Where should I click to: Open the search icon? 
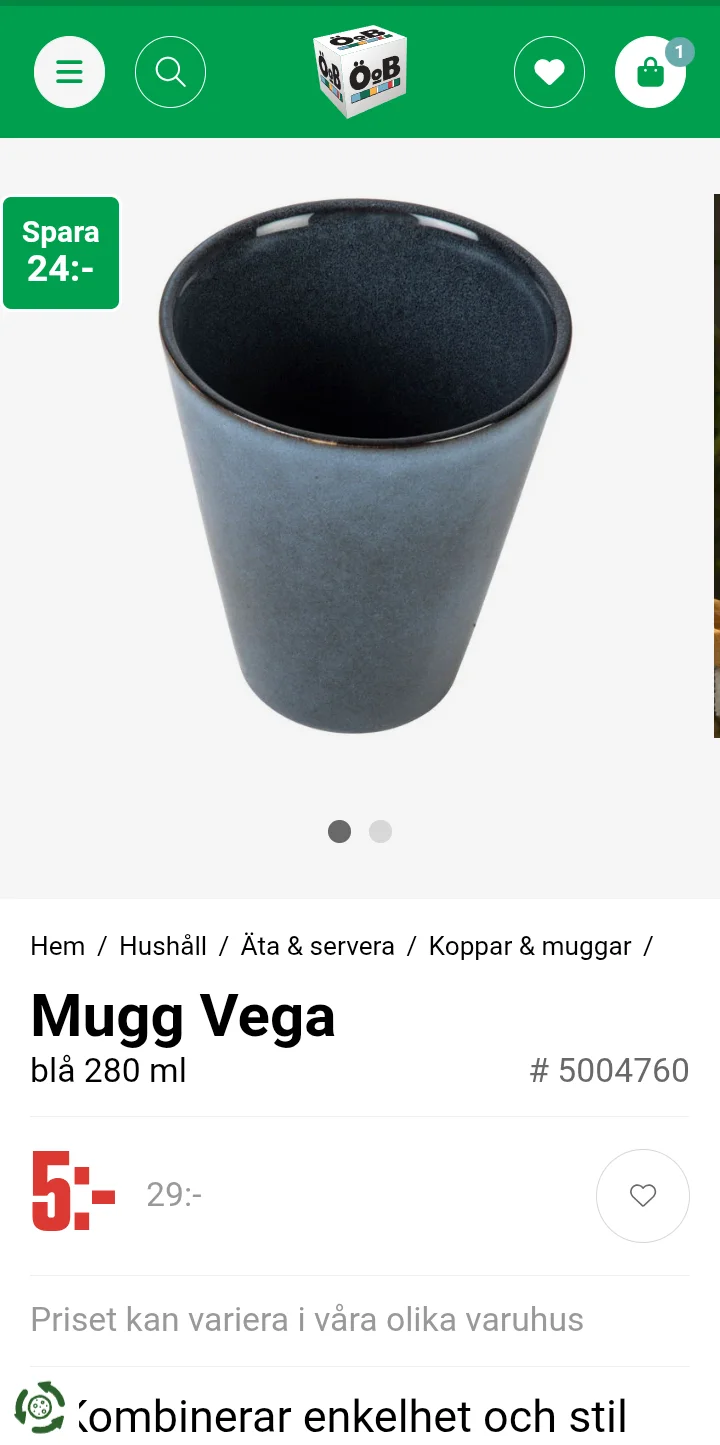pyautogui.click(x=170, y=72)
